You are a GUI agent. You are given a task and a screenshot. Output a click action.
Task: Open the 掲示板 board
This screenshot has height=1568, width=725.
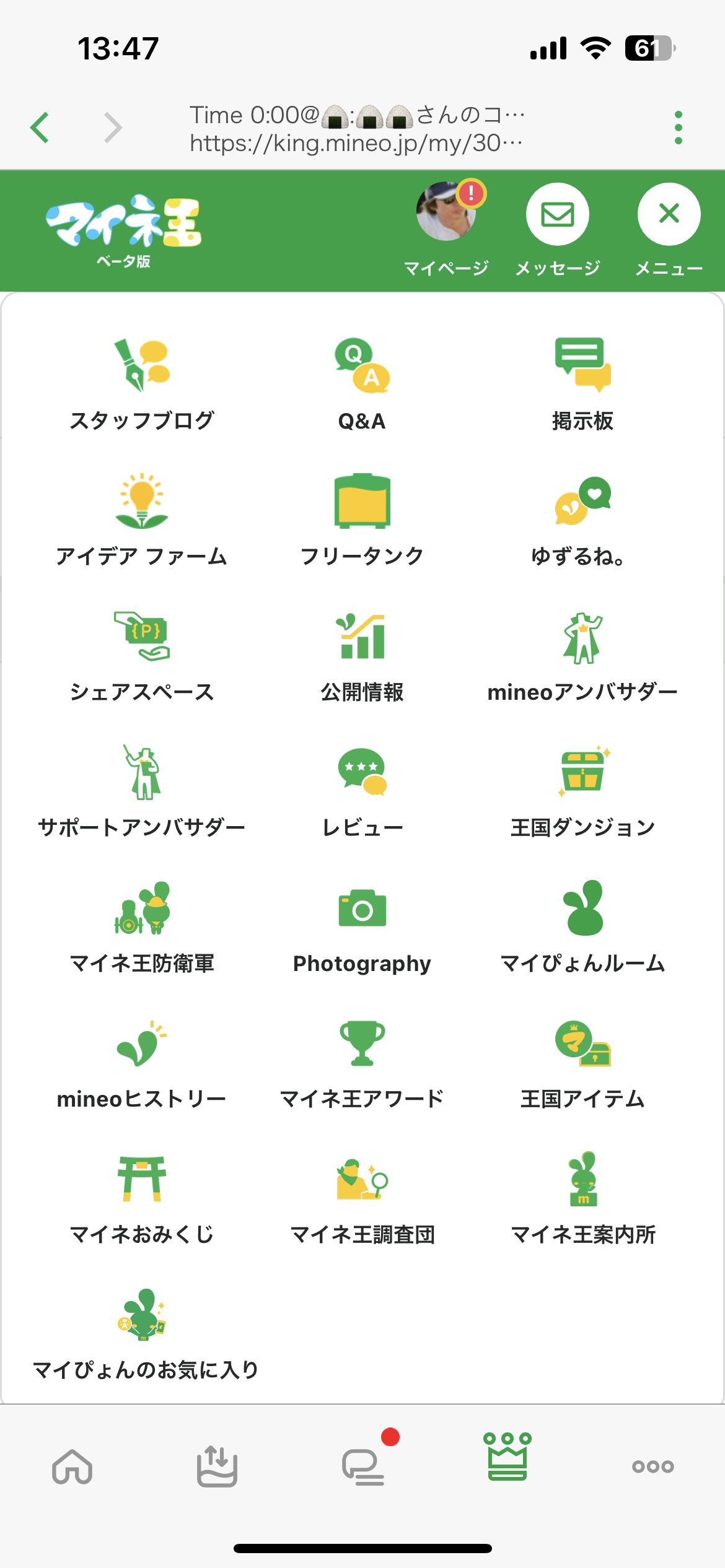coord(582,384)
